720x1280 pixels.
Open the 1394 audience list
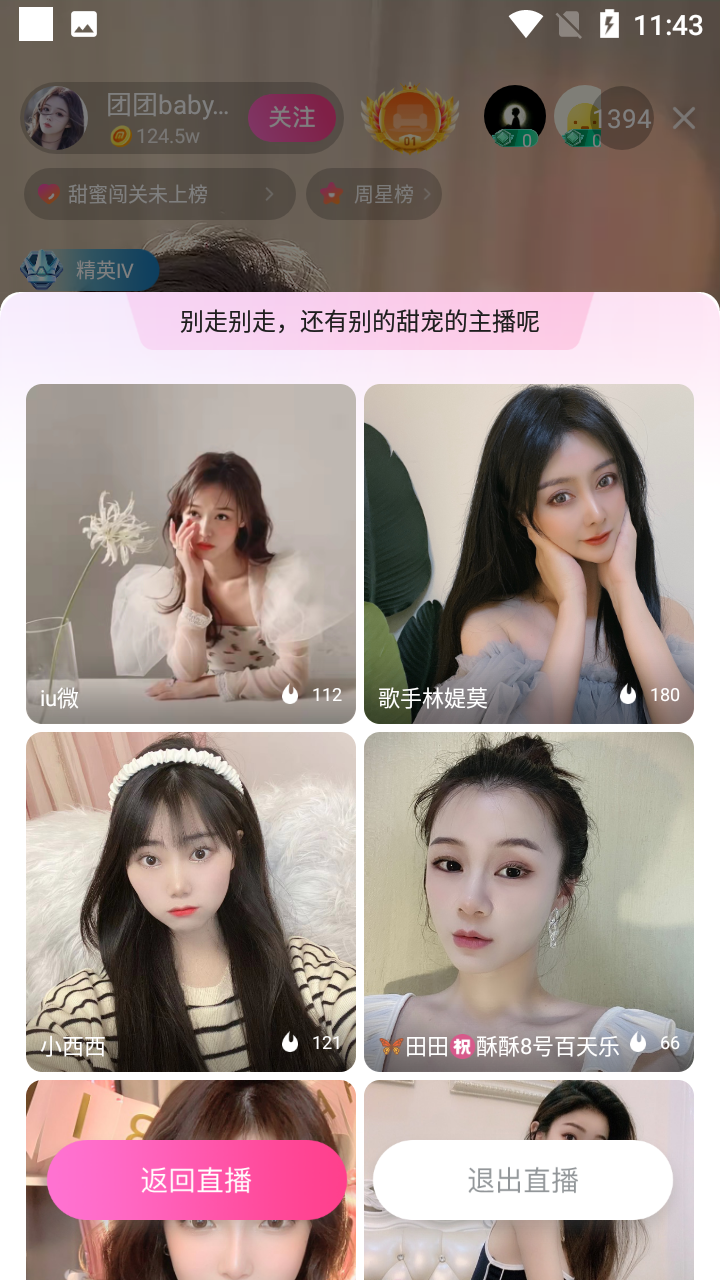(623, 119)
